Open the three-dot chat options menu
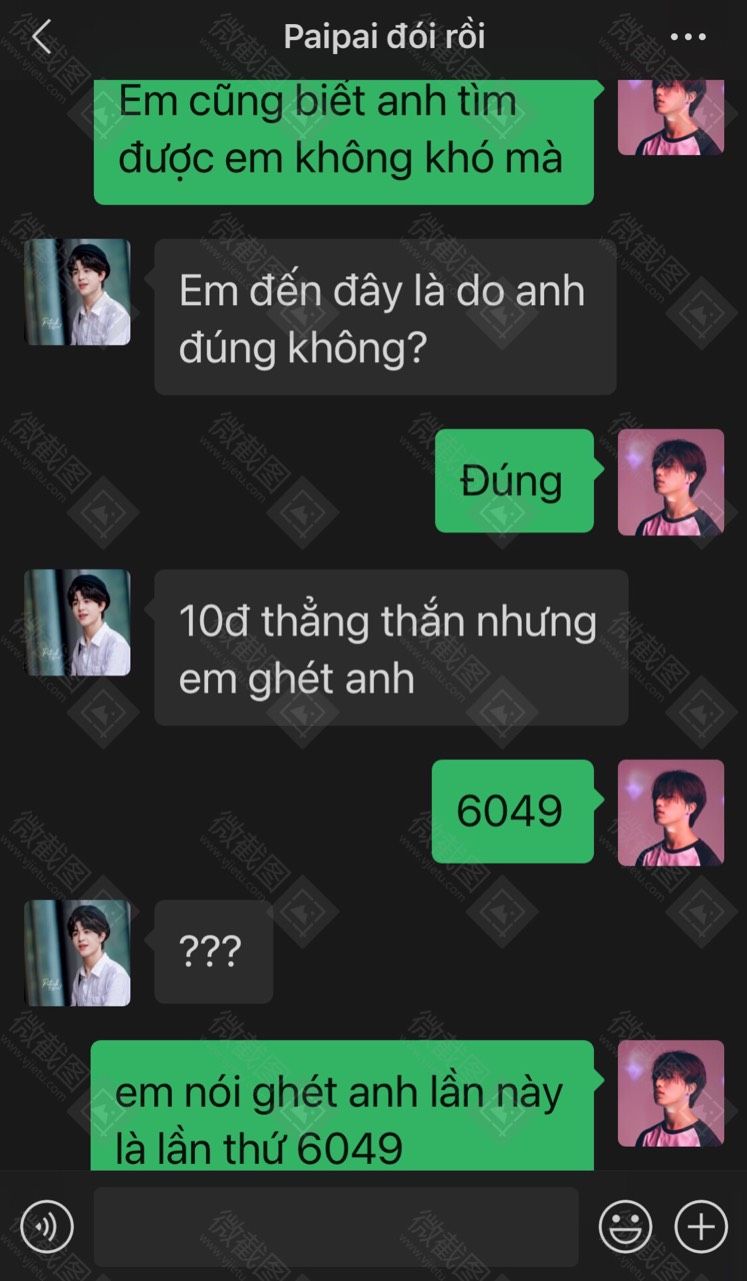747x1281 pixels. click(688, 37)
